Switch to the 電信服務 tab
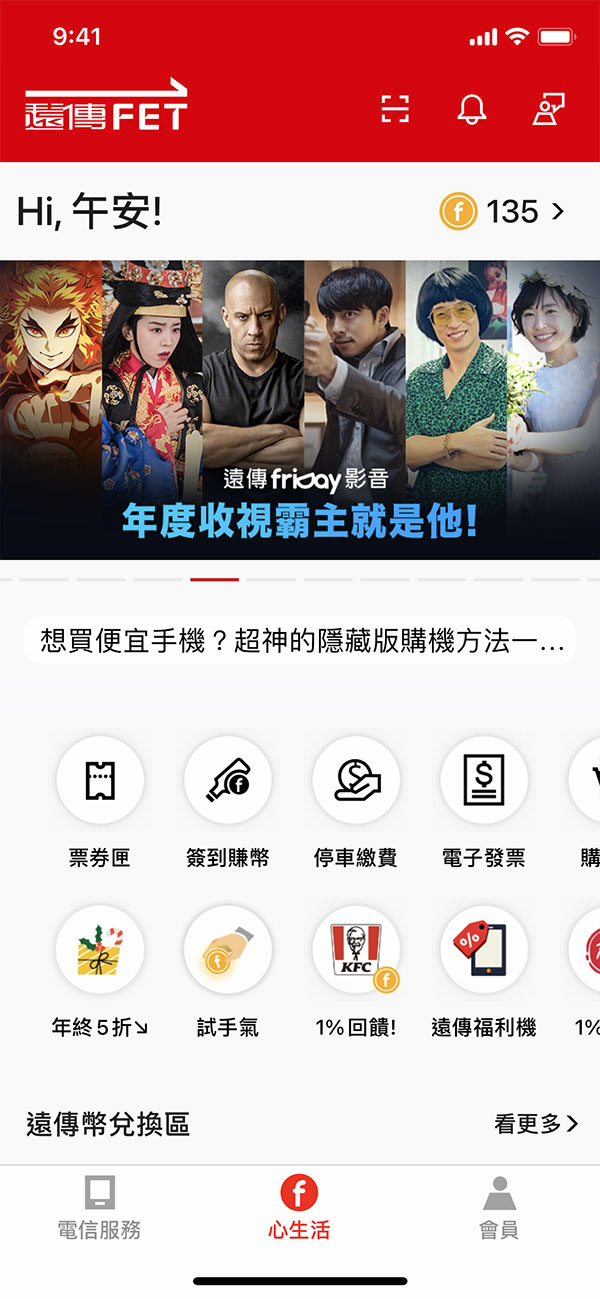600x1299 pixels. click(100, 1208)
